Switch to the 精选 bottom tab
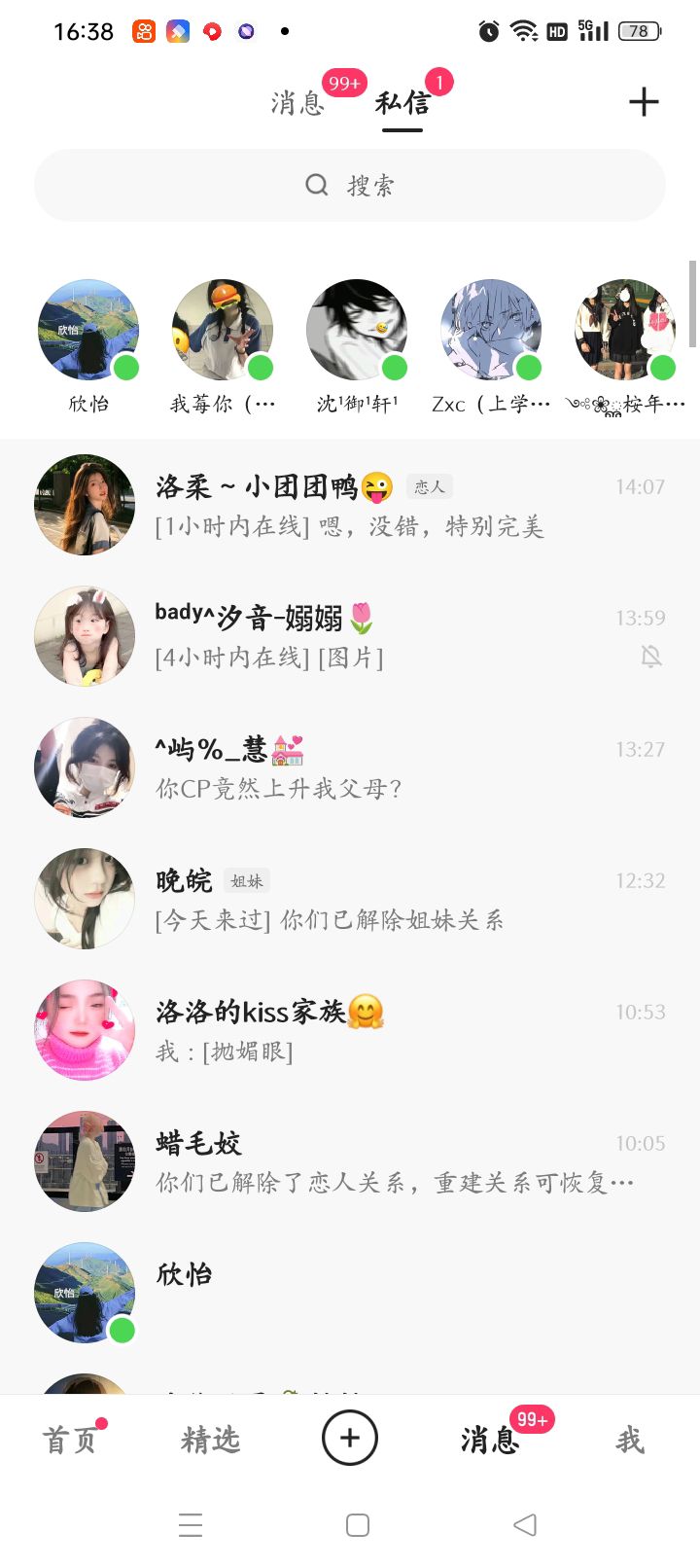700x1568 pixels. pos(210,1440)
